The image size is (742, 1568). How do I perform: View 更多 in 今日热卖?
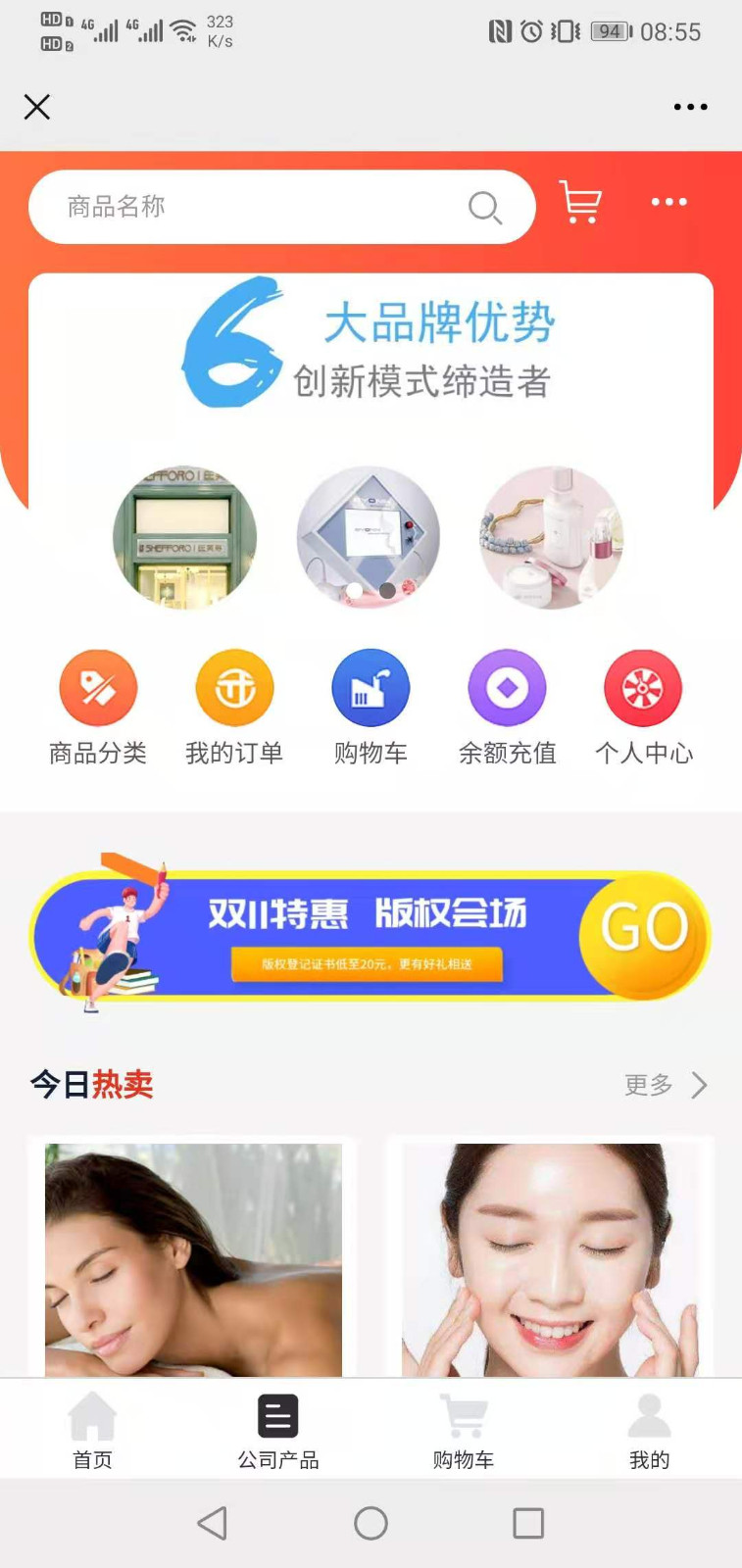point(666,1085)
